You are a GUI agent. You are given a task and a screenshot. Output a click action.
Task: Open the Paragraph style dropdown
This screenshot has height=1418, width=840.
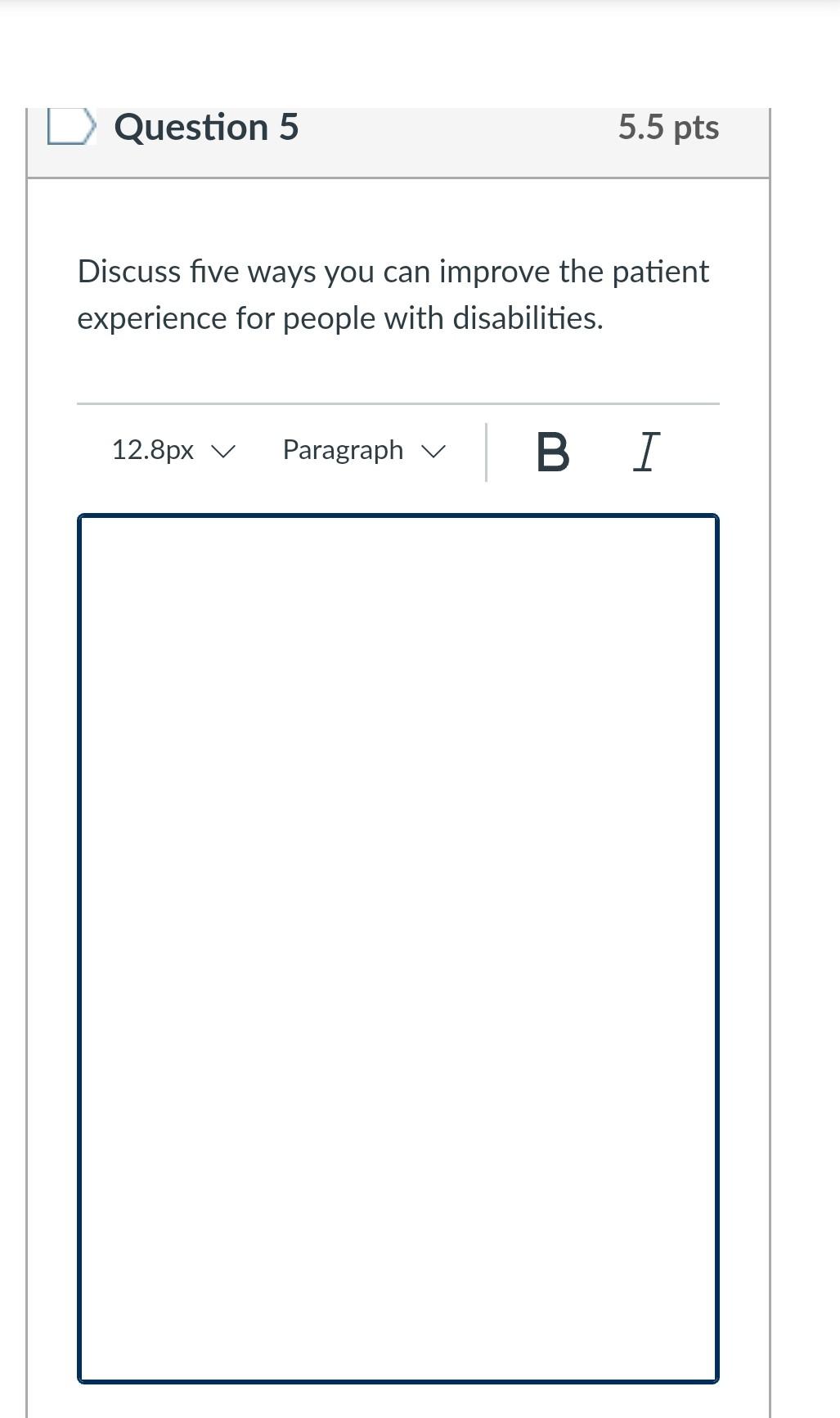[x=364, y=451]
